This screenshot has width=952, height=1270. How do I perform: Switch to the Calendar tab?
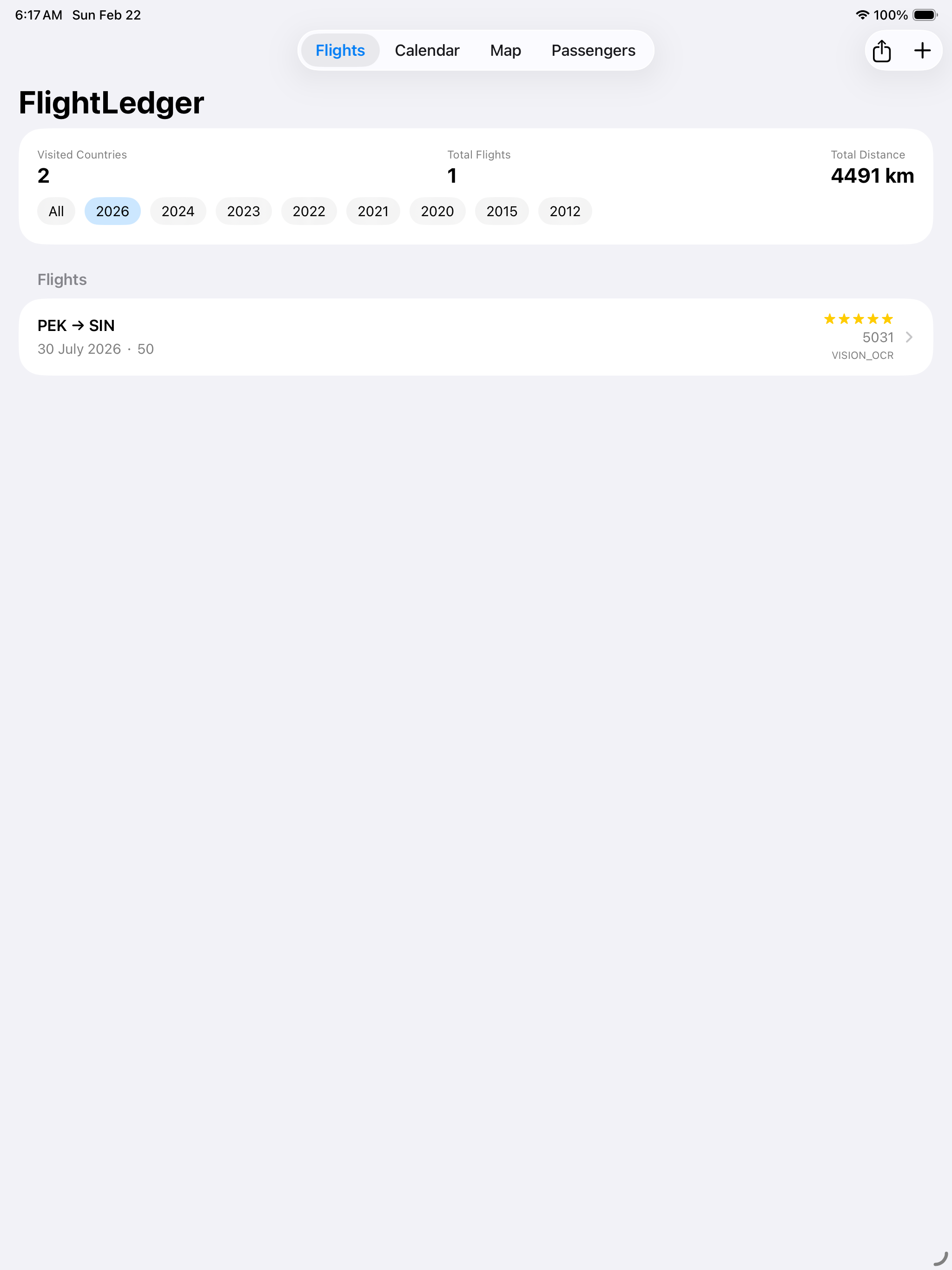(x=427, y=51)
